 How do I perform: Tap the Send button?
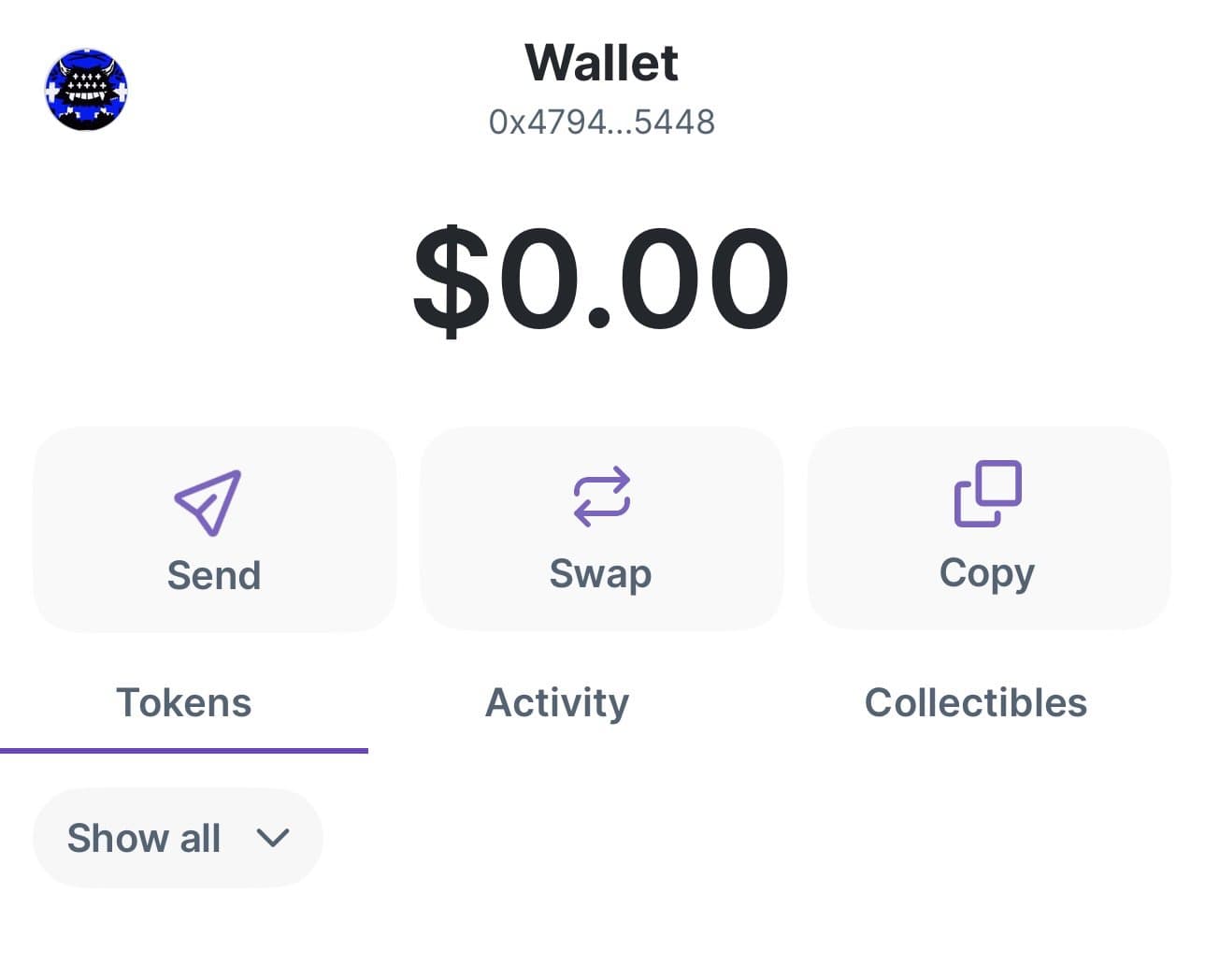(214, 529)
